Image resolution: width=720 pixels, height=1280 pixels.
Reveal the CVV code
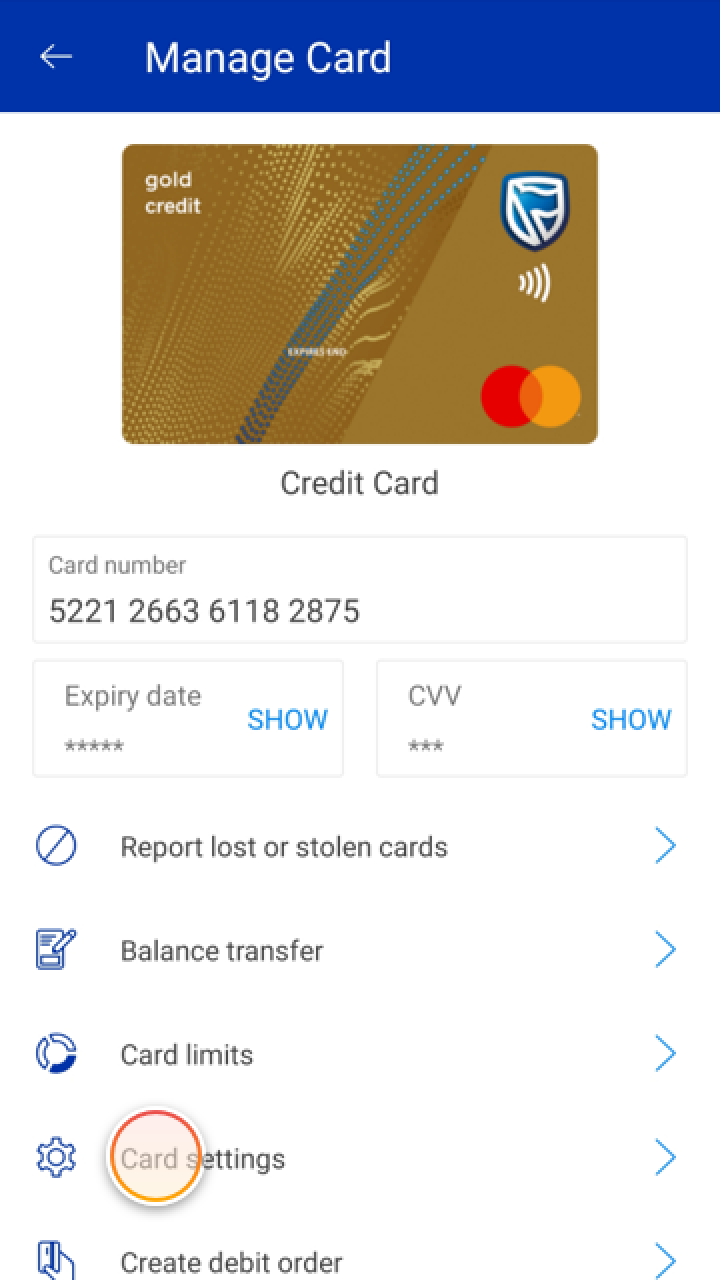tap(630, 719)
